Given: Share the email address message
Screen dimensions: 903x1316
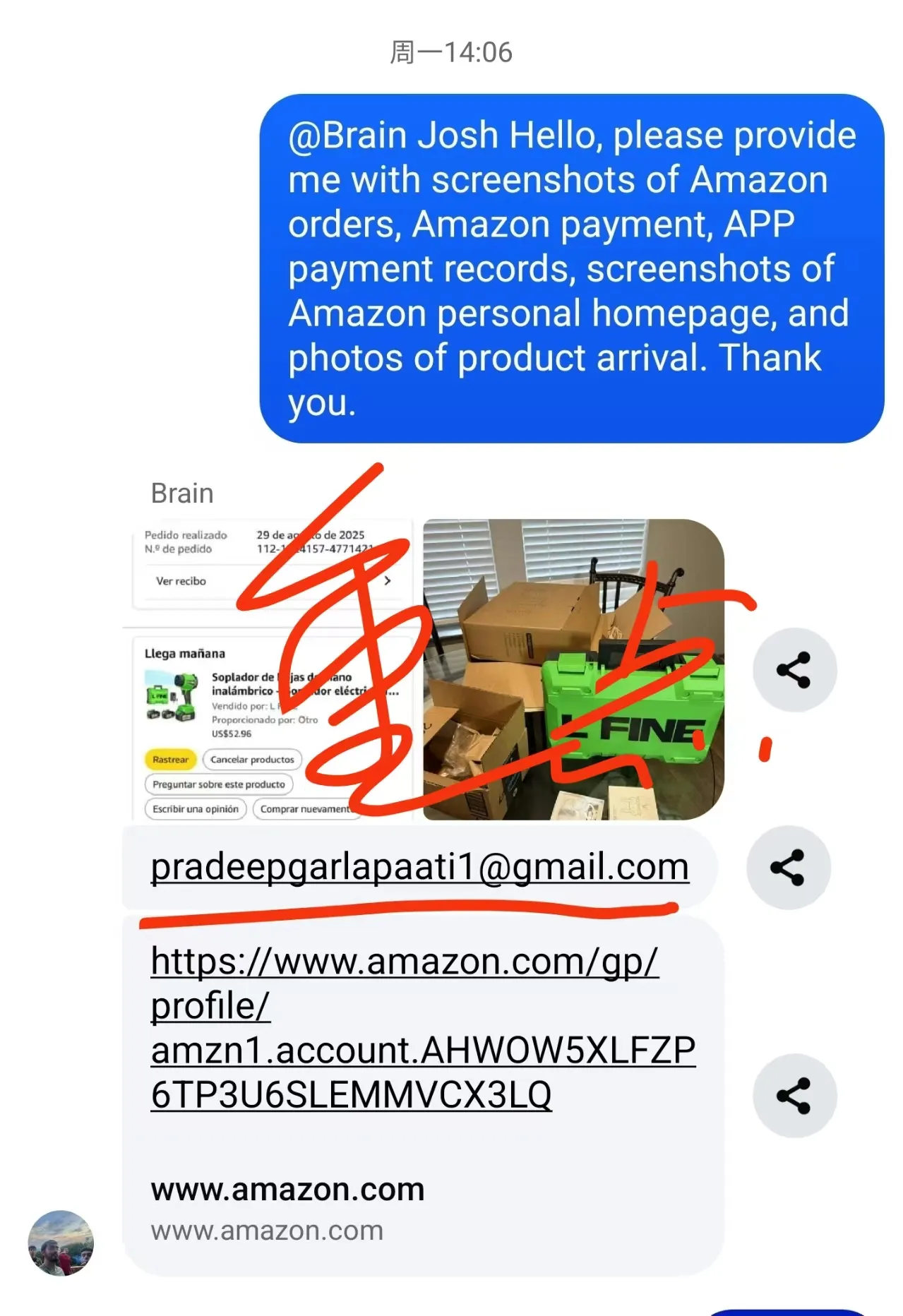Looking at the screenshot, I should 788,868.
